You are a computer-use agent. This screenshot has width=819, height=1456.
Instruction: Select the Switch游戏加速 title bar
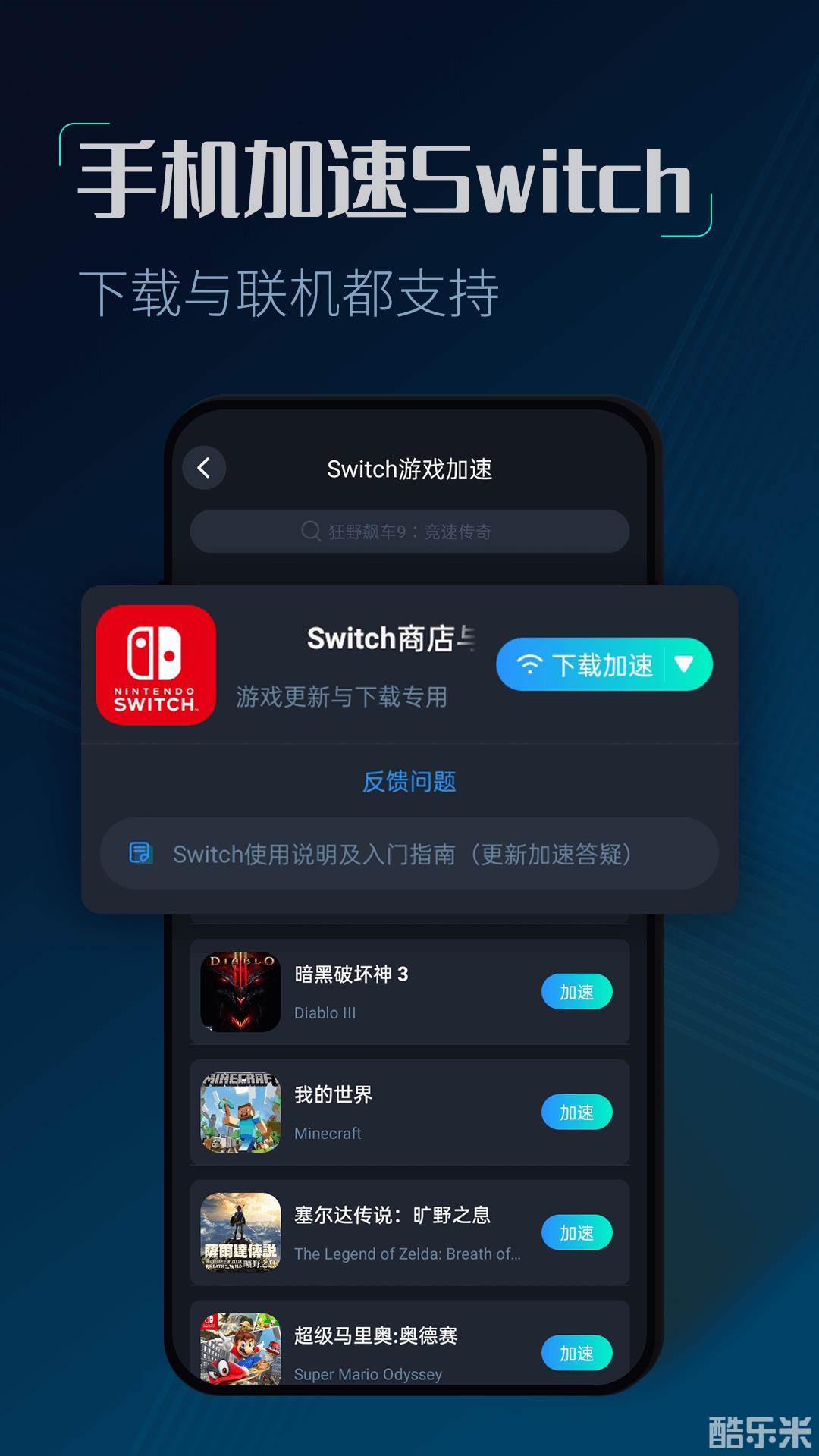click(x=409, y=469)
